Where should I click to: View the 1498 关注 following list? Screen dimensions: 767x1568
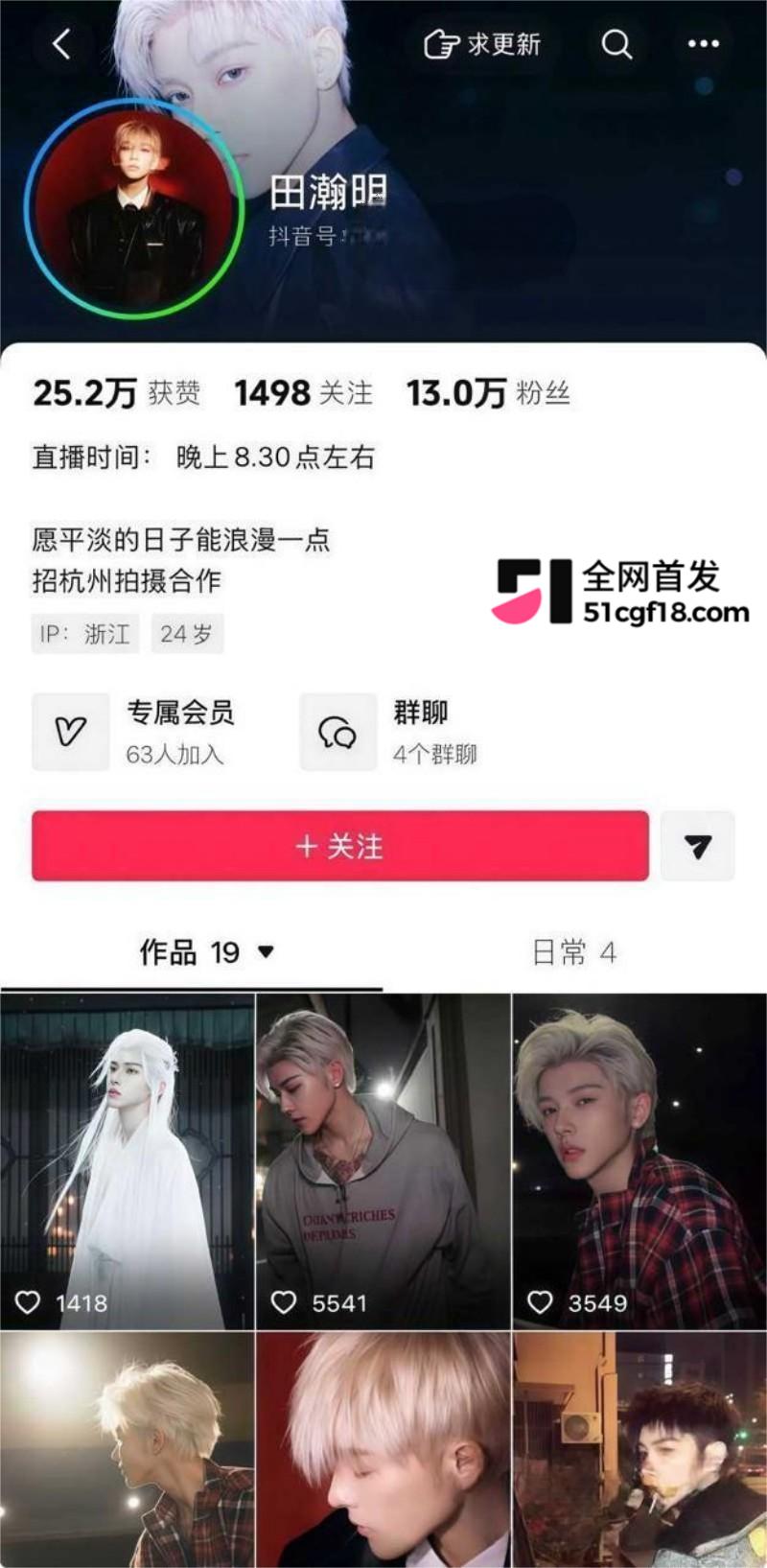coord(303,393)
